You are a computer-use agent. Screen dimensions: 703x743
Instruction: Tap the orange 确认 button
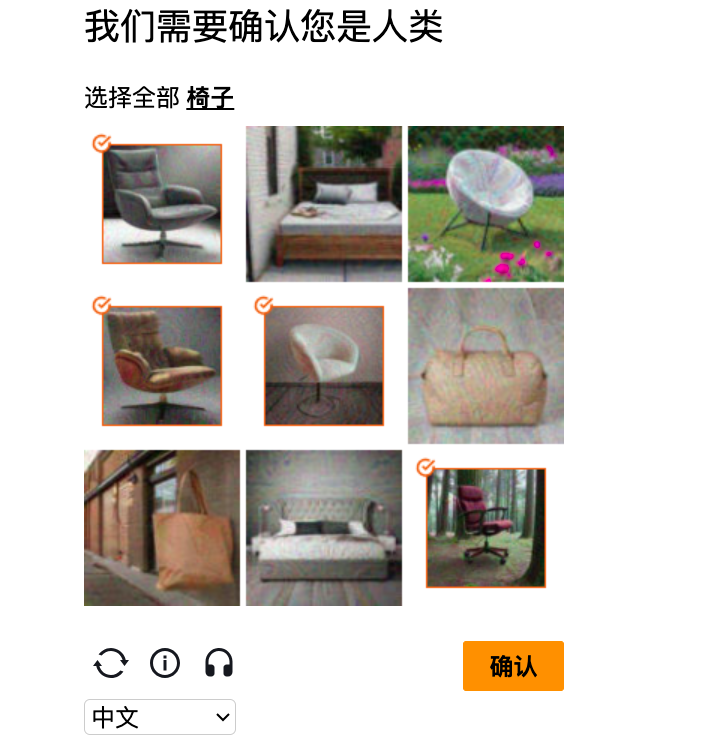click(x=513, y=666)
